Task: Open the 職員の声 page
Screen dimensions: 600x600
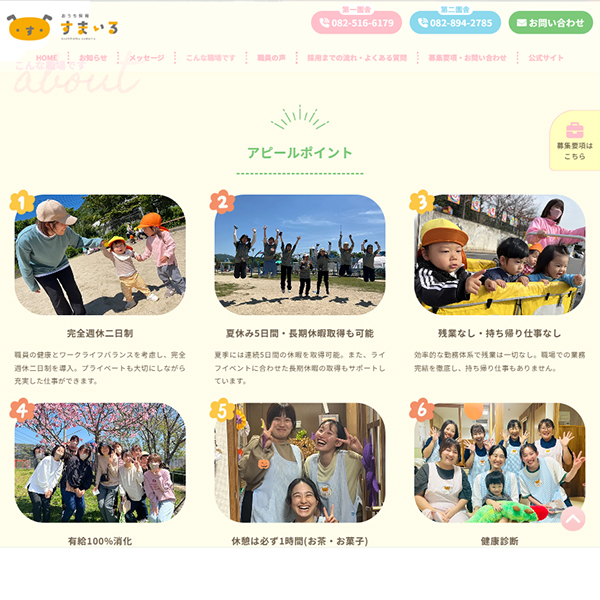Action: pyautogui.click(x=271, y=58)
